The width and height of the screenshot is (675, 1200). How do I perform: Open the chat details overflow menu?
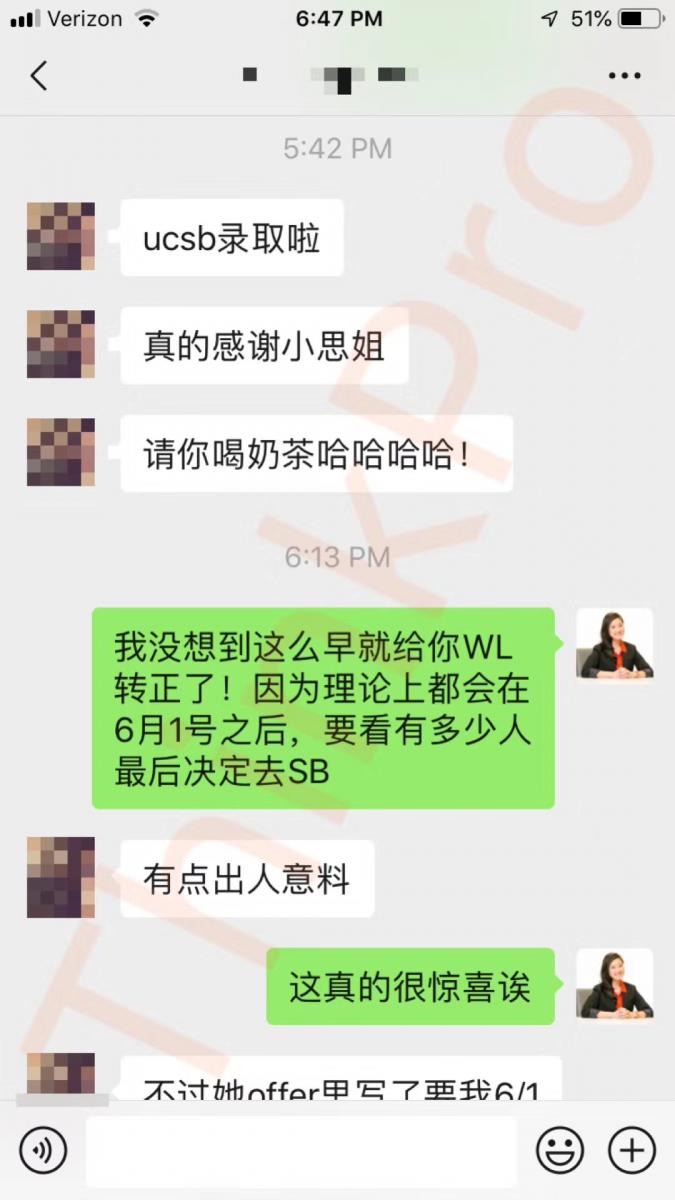[624, 76]
